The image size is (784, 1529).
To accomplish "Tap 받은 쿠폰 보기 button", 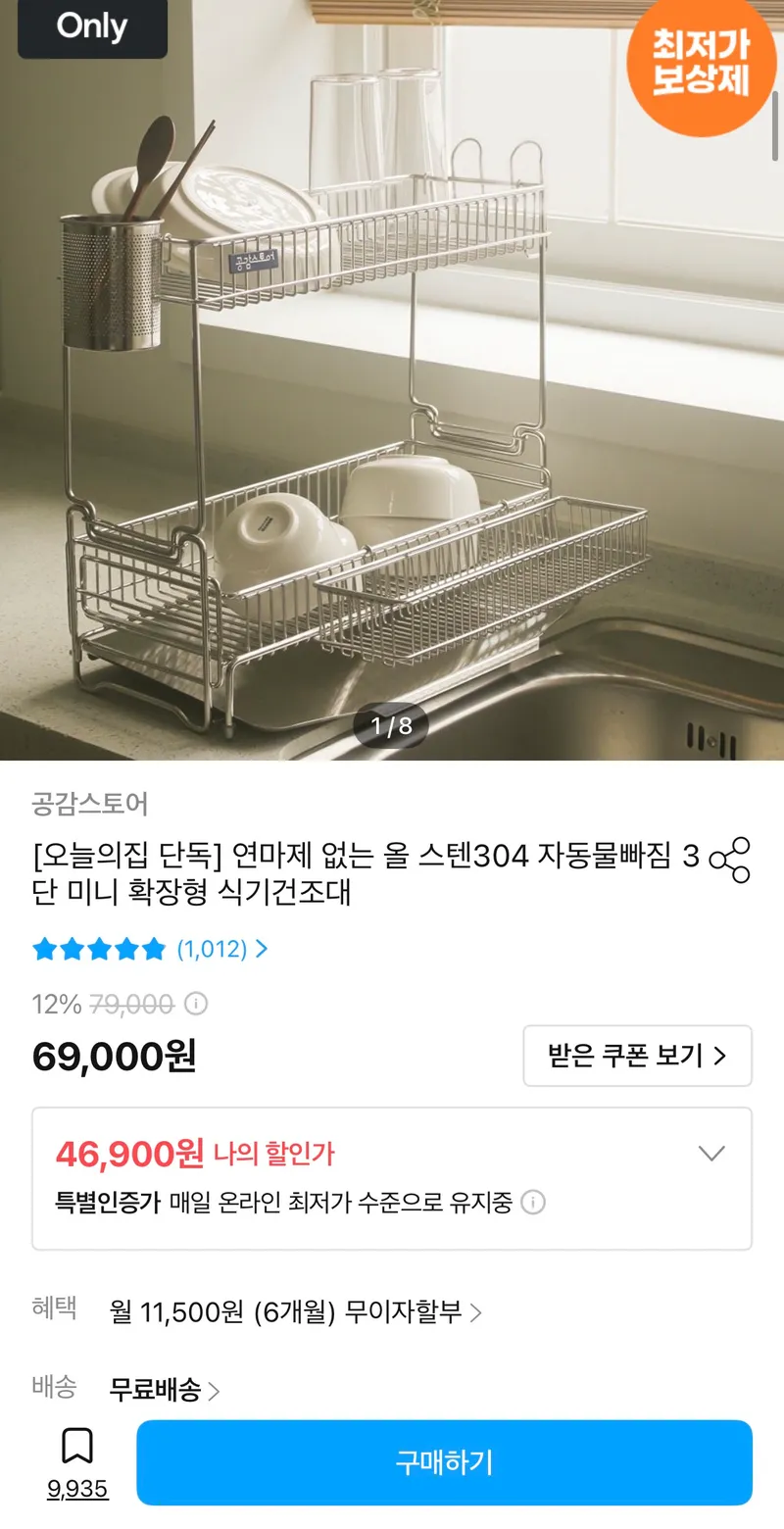I will point(637,1056).
